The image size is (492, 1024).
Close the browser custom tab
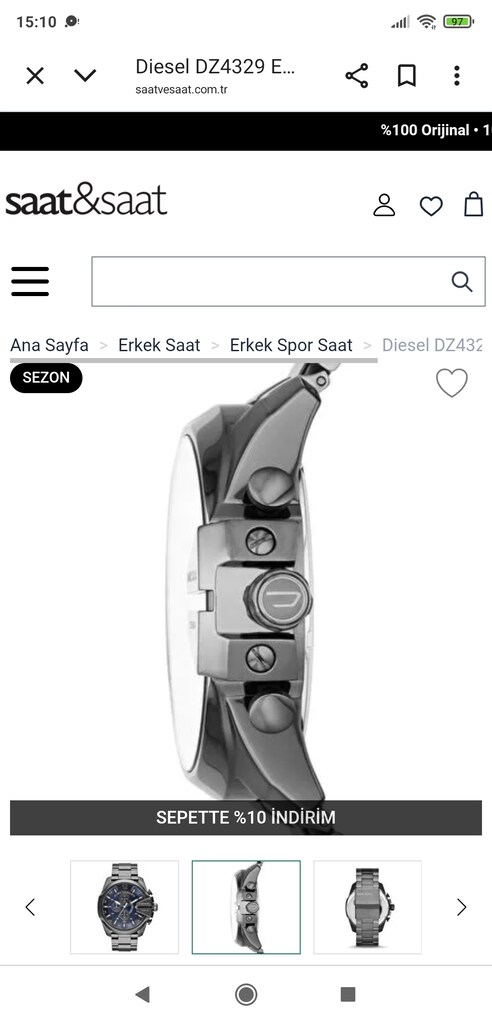[x=35, y=76]
